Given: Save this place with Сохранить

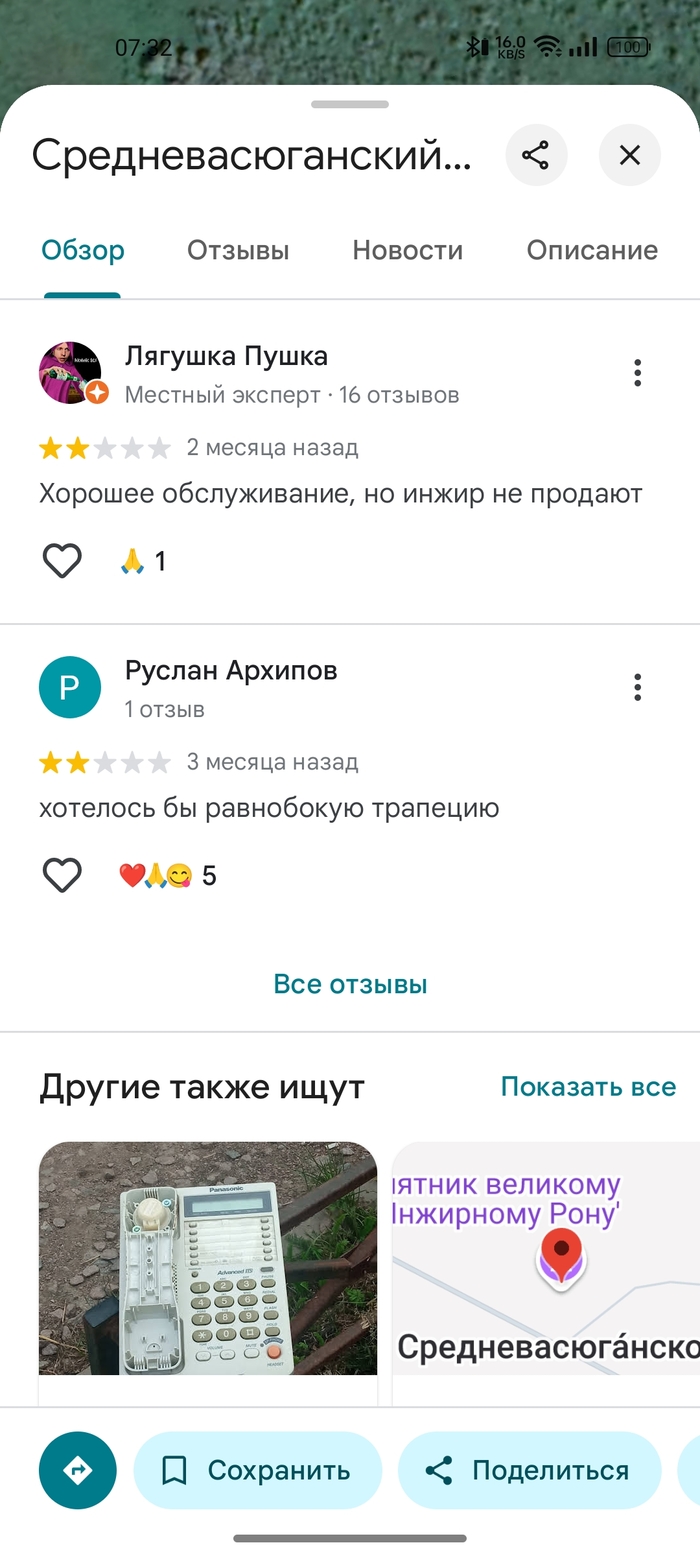Looking at the screenshot, I should (x=257, y=1470).
